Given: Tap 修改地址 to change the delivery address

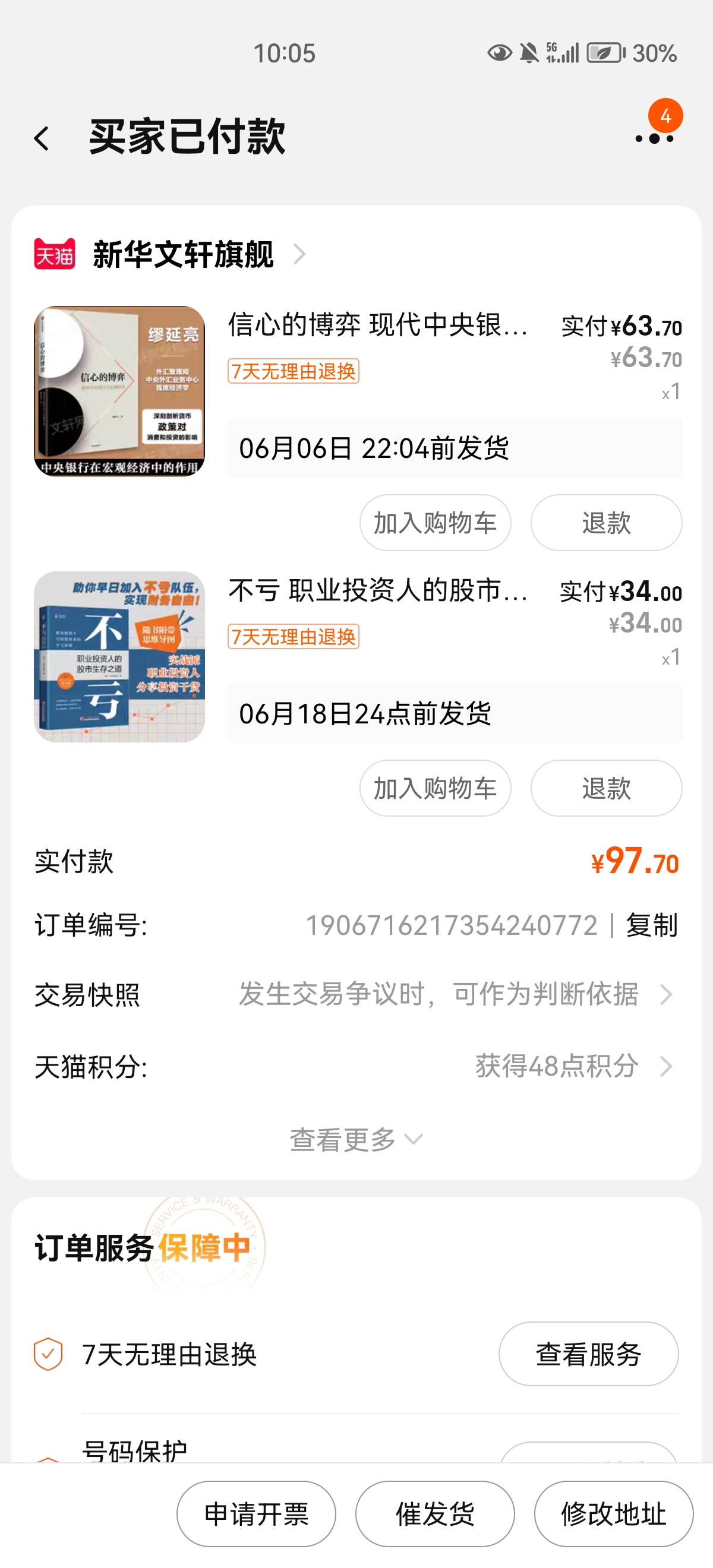Looking at the screenshot, I should [613, 1514].
